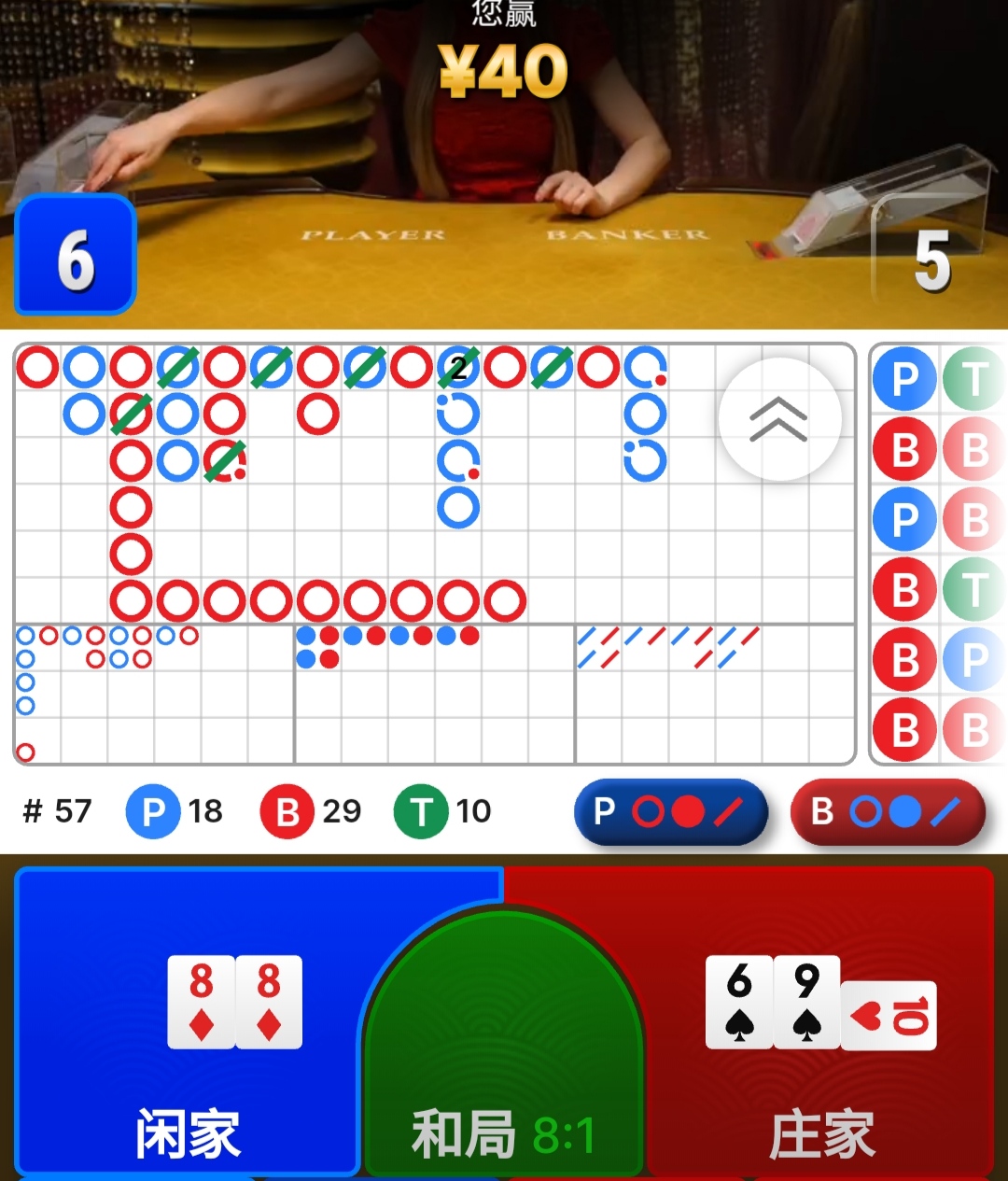Tap the Player prediction button
The width and height of the screenshot is (1008, 1181).
point(670,811)
